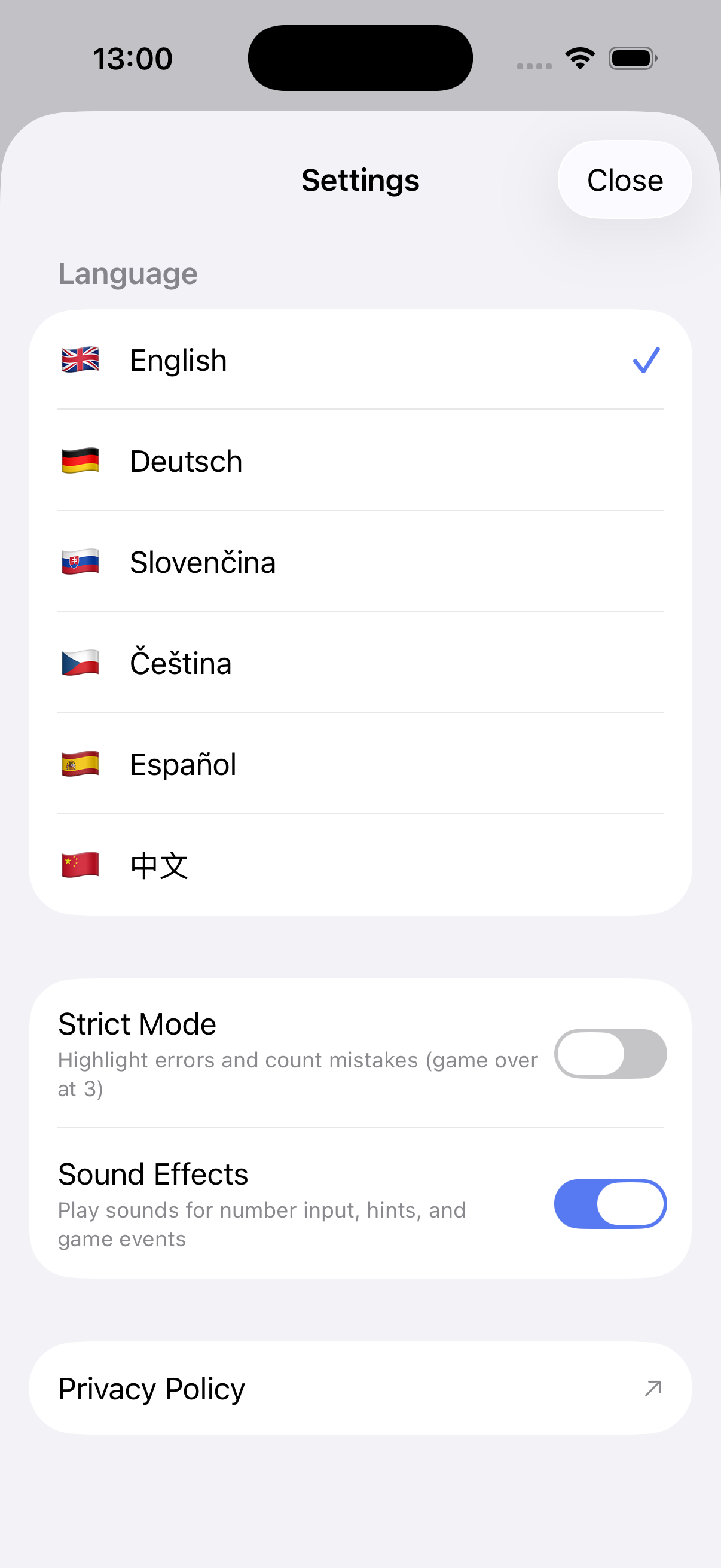Click the external link arrow on Privacy Policy
The width and height of the screenshot is (721, 1568).
651,1389
